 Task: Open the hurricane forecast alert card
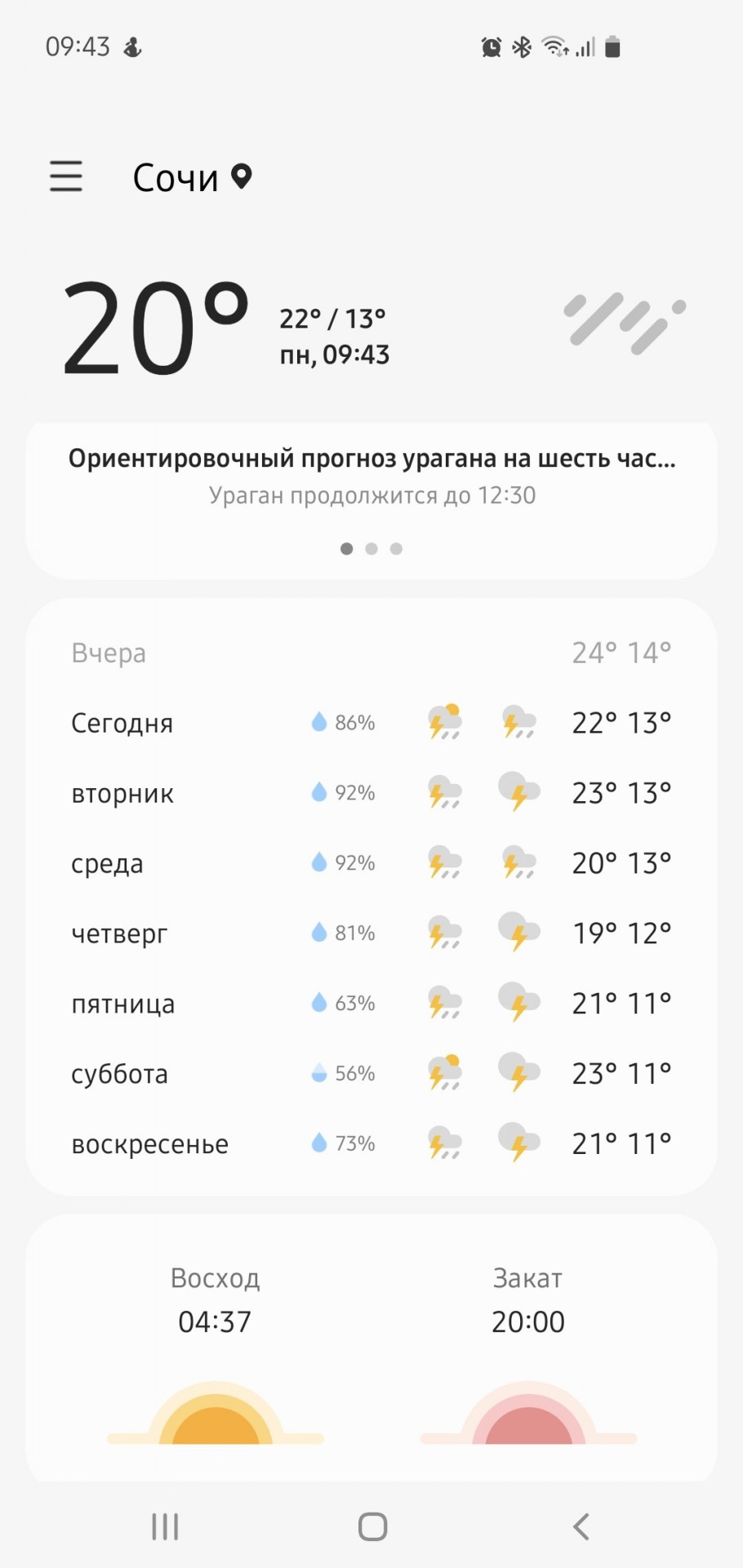371,501
